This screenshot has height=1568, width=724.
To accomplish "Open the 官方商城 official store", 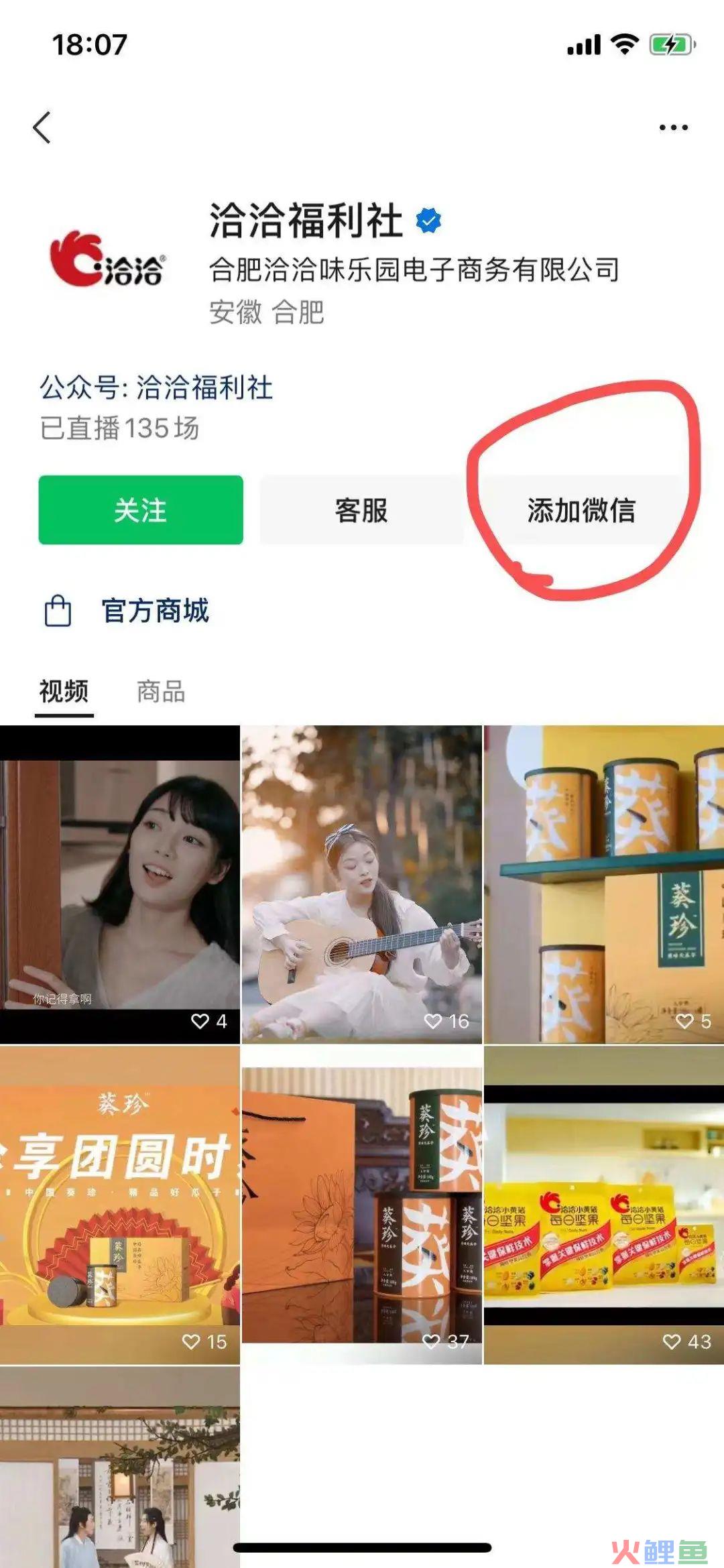I will 154,611.
